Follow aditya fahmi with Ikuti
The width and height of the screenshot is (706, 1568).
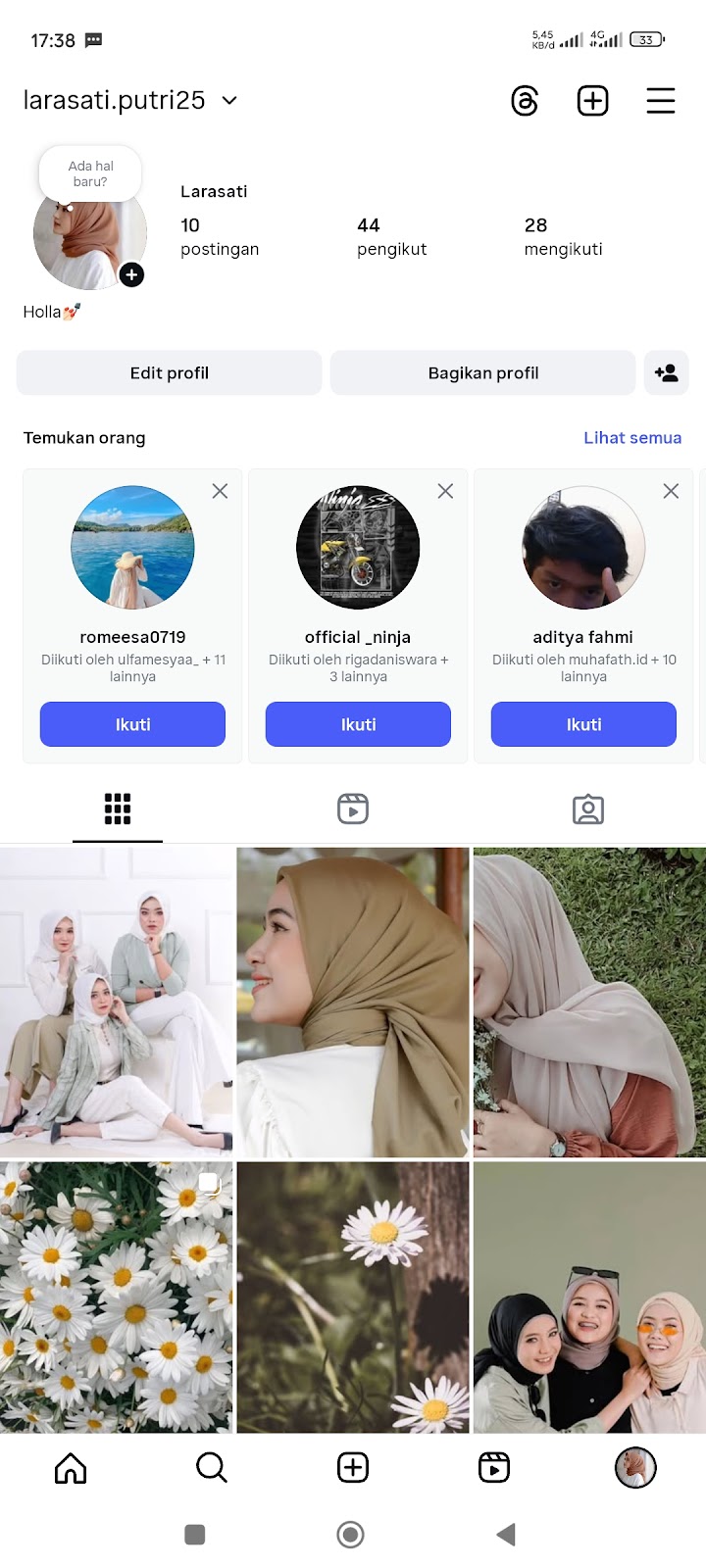(x=583, y=724)
